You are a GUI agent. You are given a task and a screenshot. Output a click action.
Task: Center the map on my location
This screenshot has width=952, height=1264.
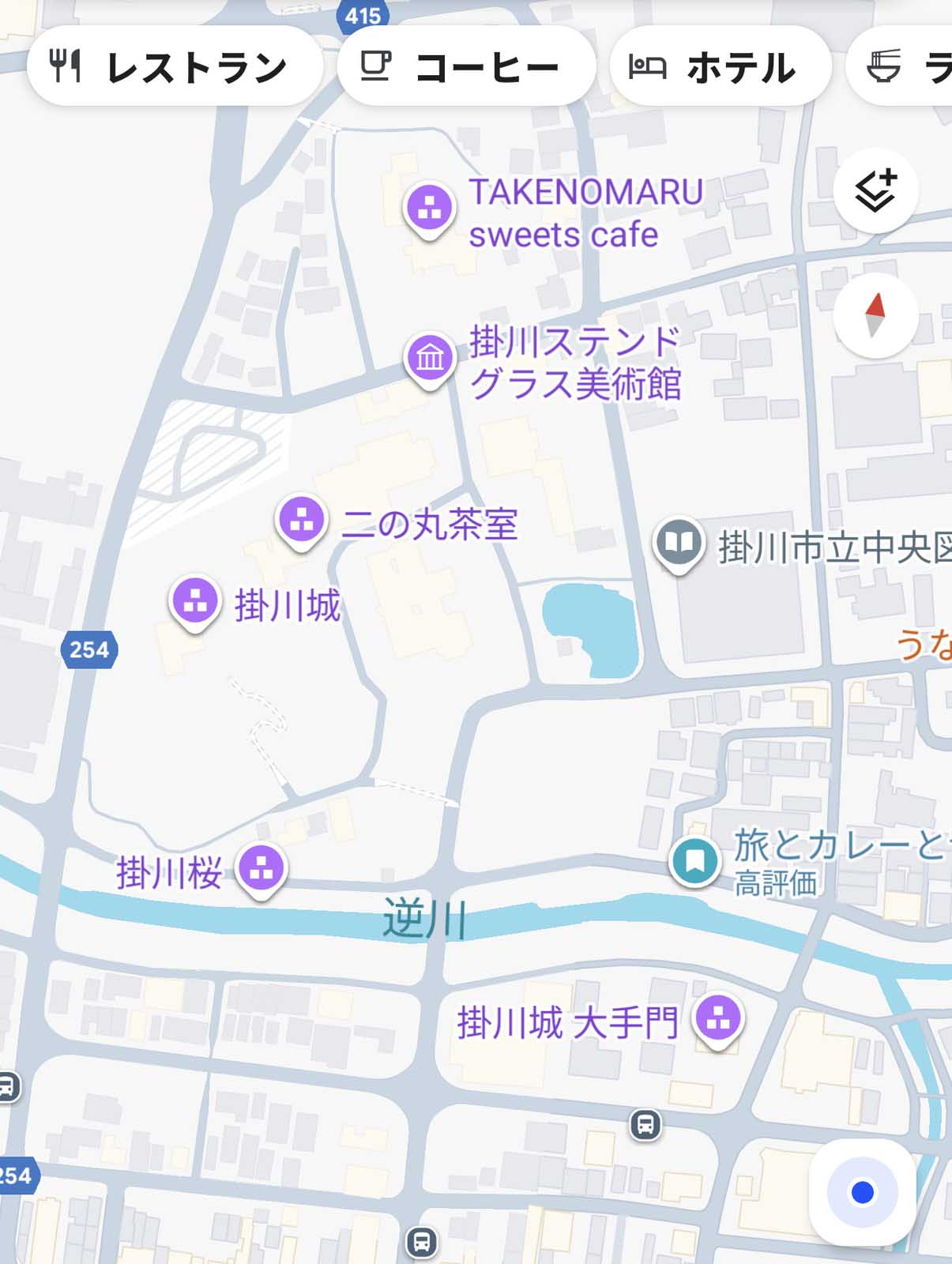[x=862, y=1191]
